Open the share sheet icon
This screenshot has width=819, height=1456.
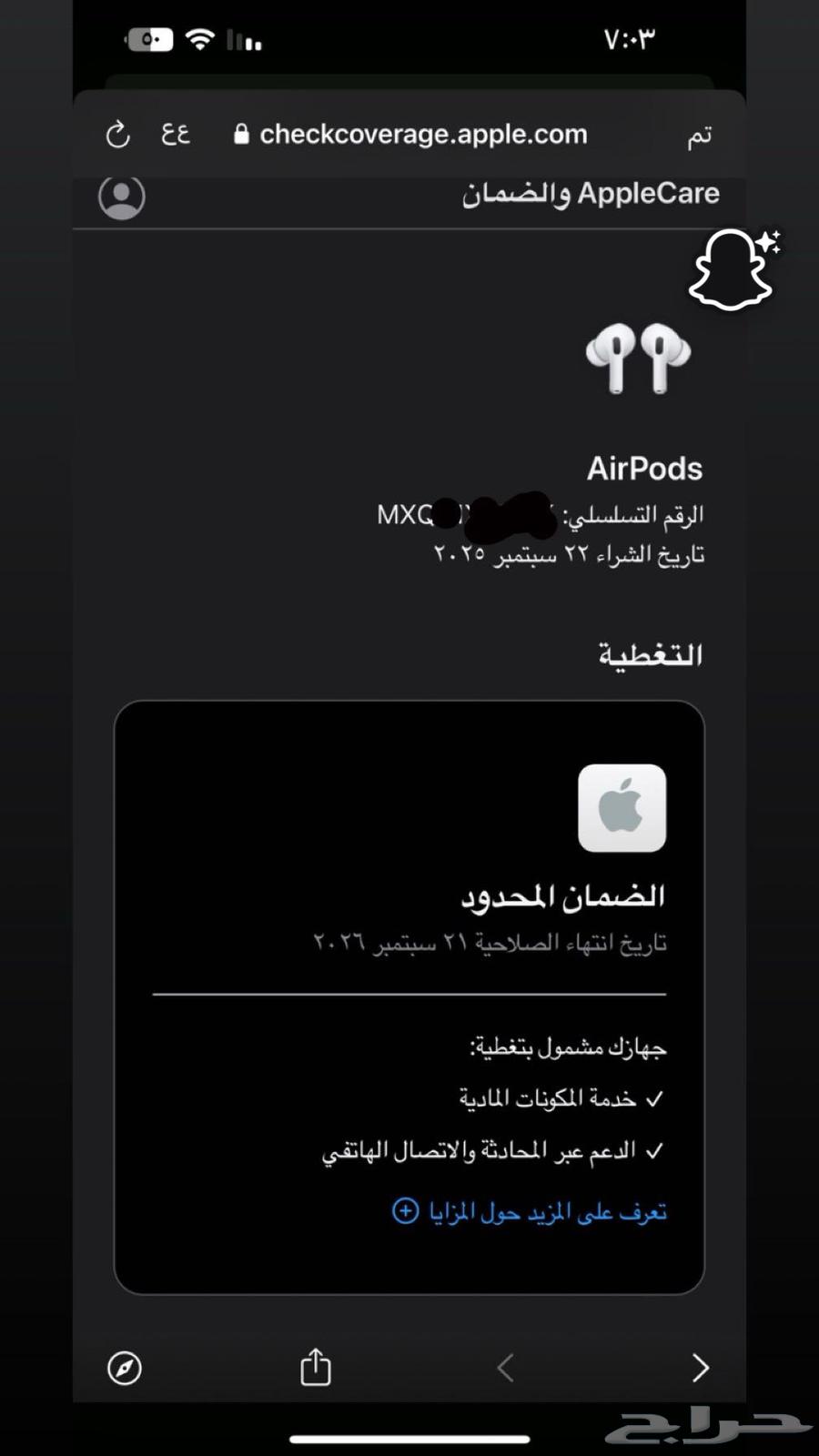(315, 1367)
